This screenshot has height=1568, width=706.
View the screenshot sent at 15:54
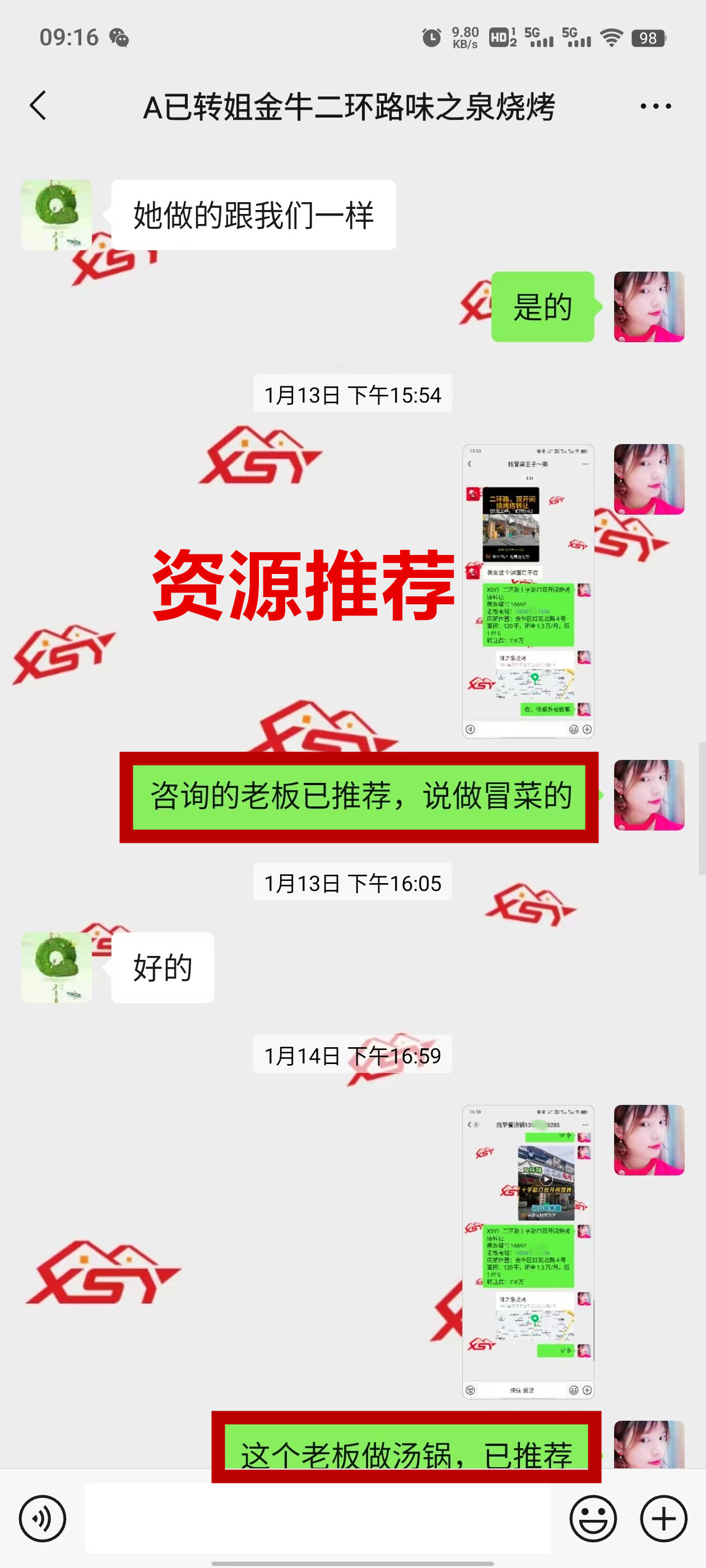(x=527, y=590)
